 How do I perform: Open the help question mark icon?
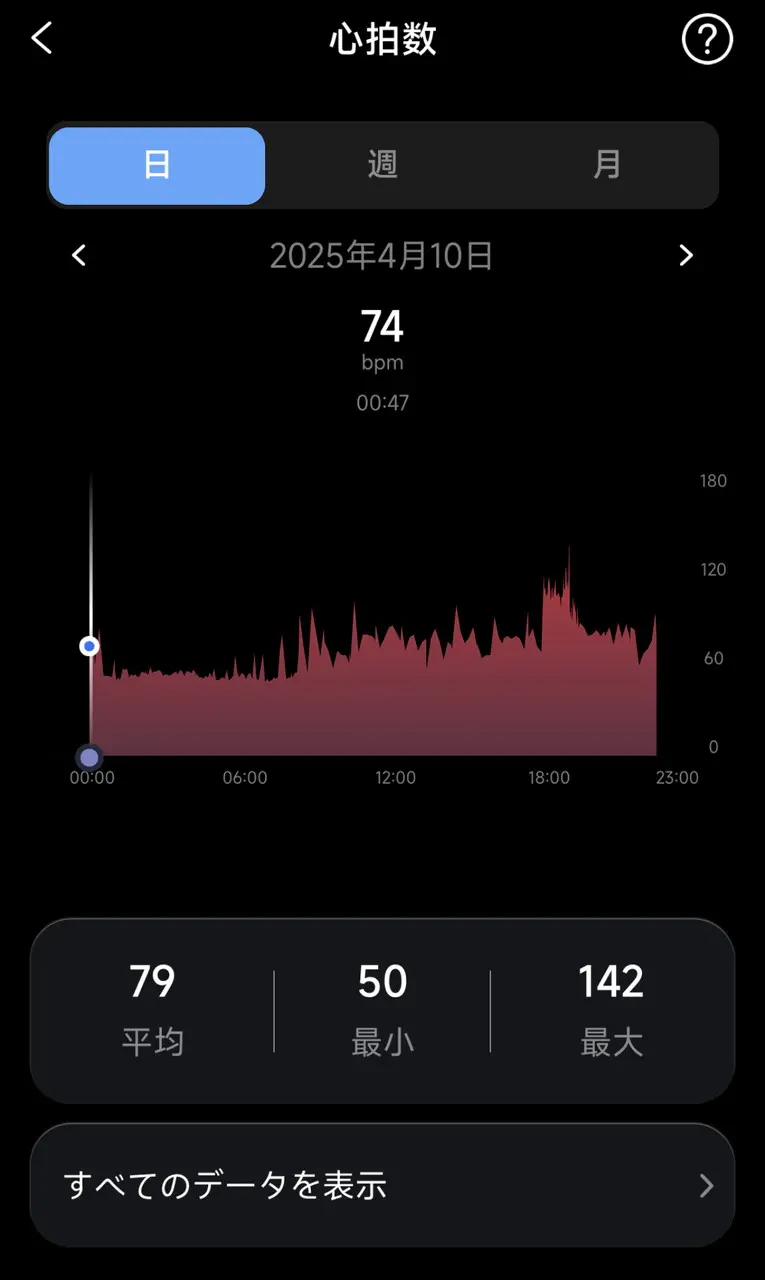pos(707,40)
